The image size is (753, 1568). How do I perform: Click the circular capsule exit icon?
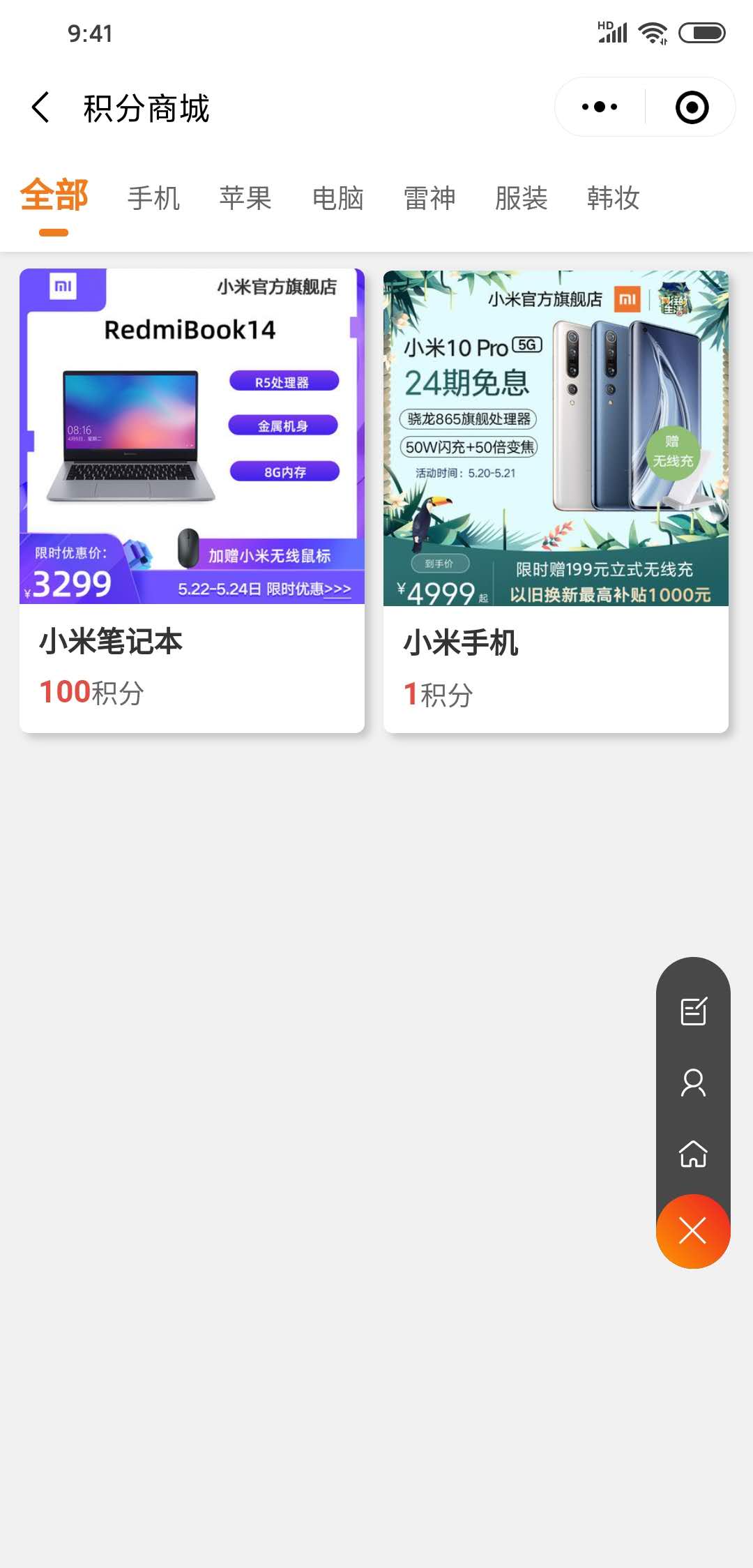pos(691,106)
